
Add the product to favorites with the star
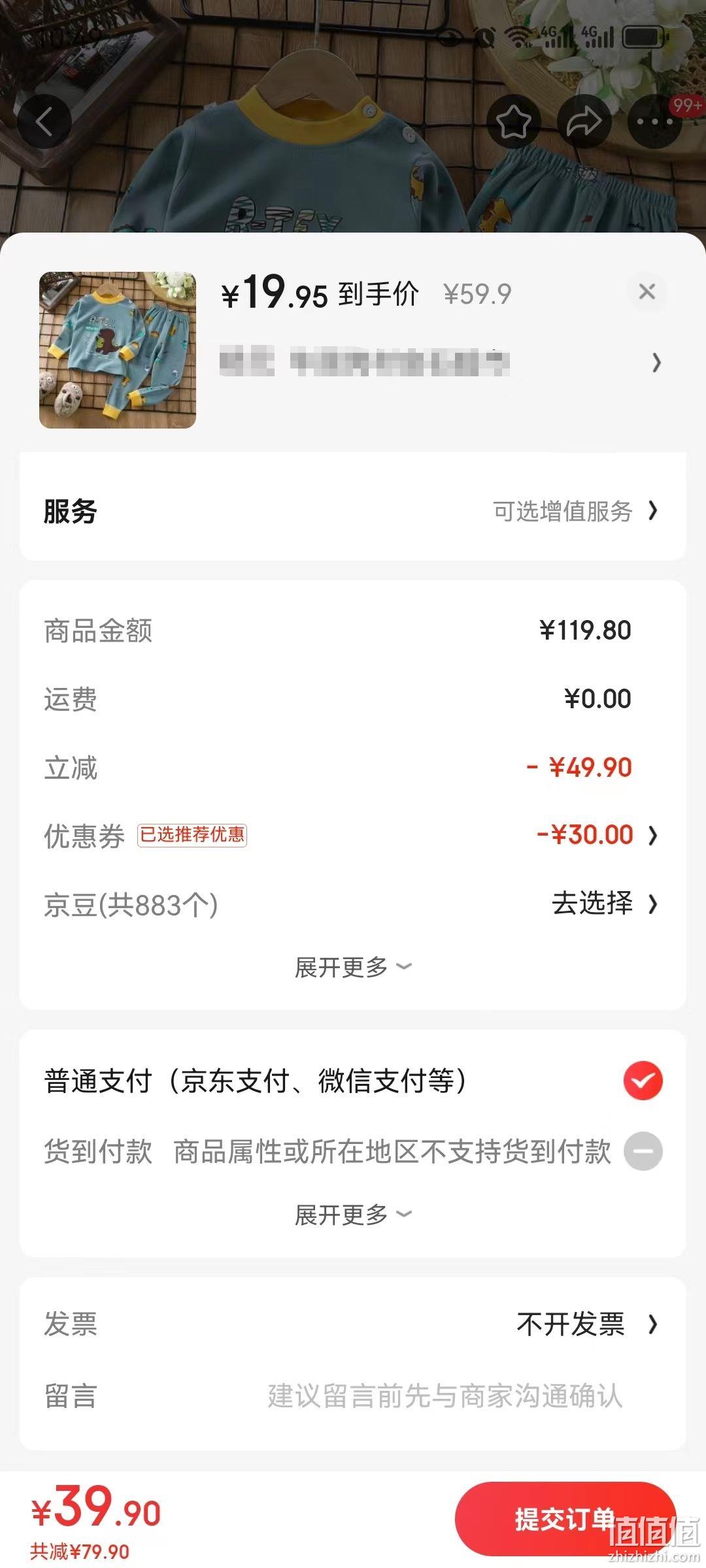[x=513, y=122]
